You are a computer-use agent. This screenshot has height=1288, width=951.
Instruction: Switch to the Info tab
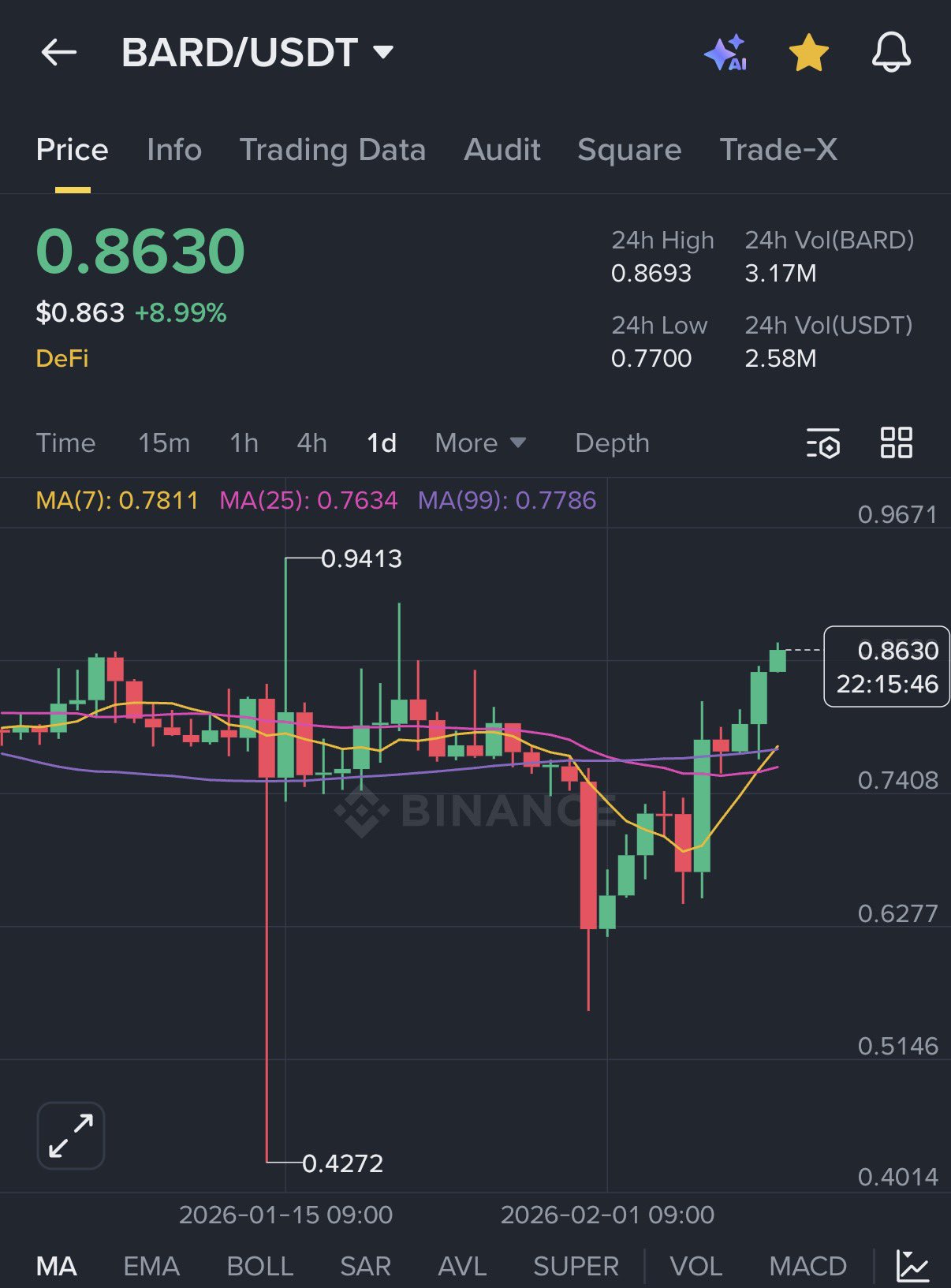(x=173, y=150)
